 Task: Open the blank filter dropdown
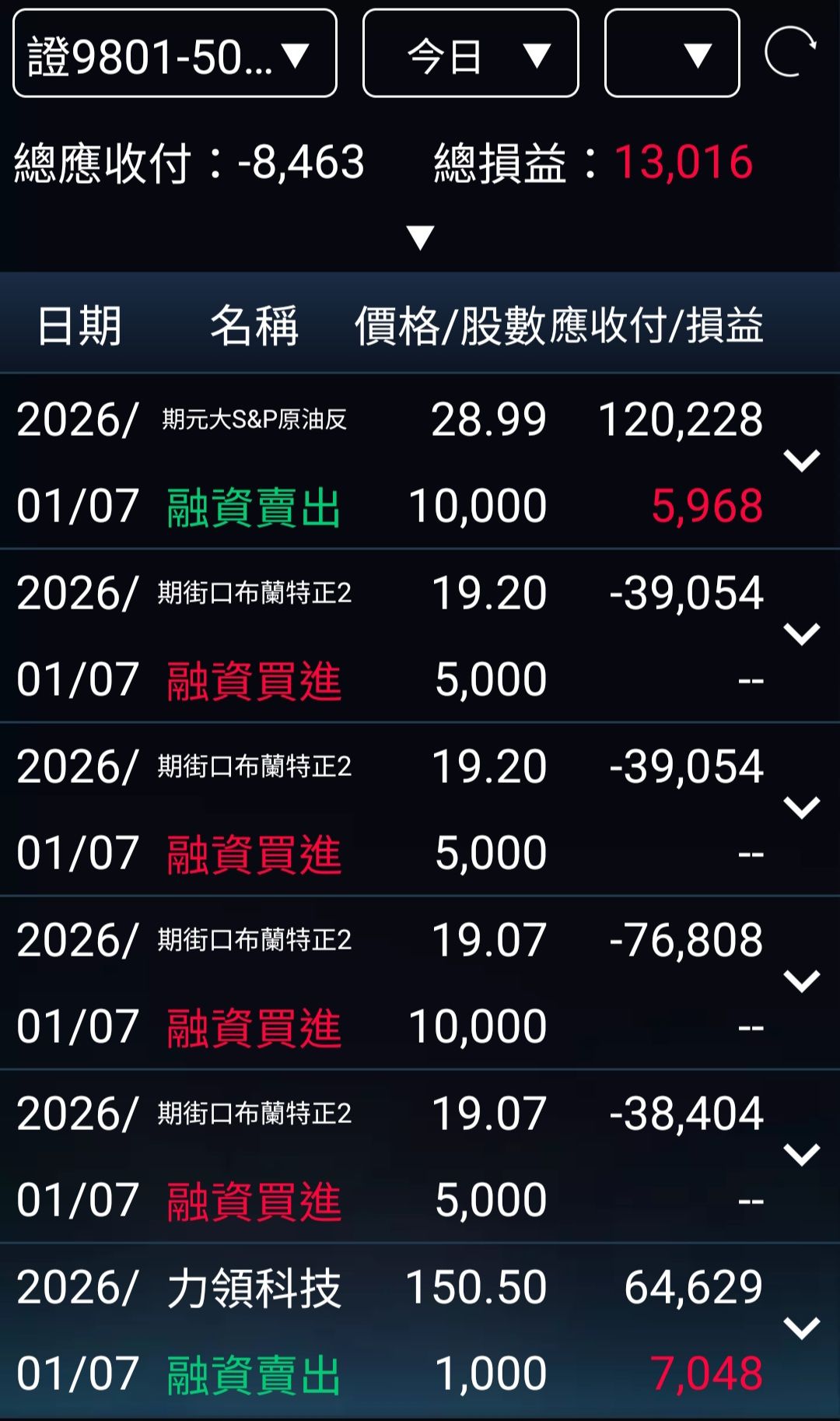(672, 54)
